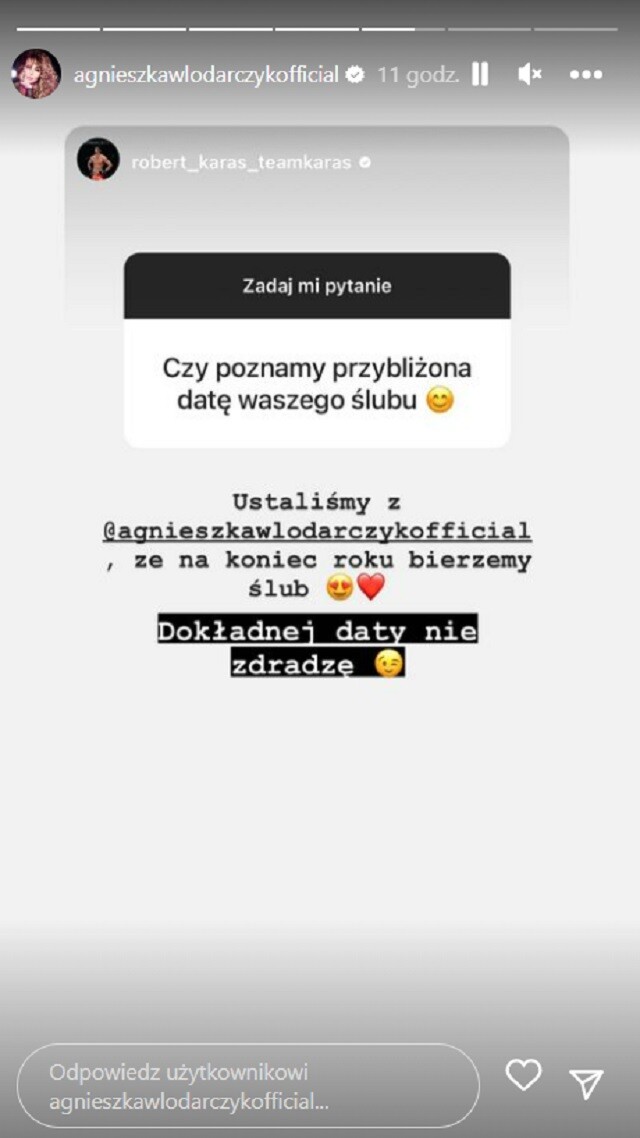Unmute the story sound
The image size is (640, 1138).
(530, 74)
